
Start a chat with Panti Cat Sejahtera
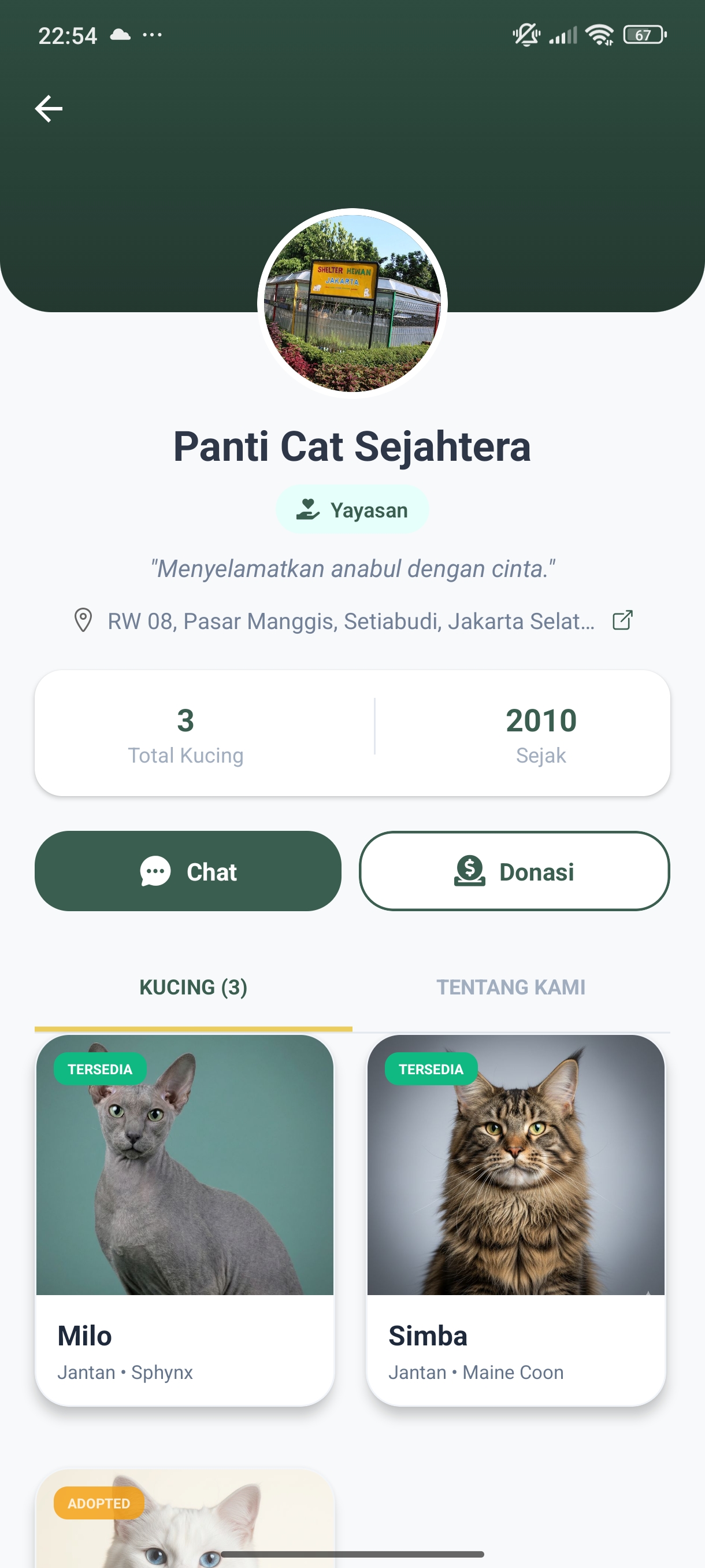pyautogui.click(x=188, y=871)
